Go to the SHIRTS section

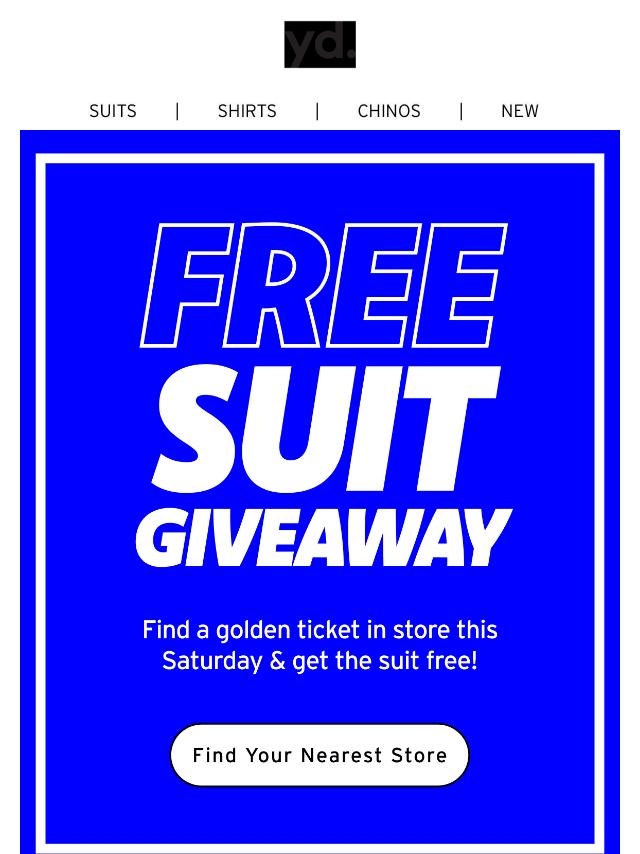point(247,111)
